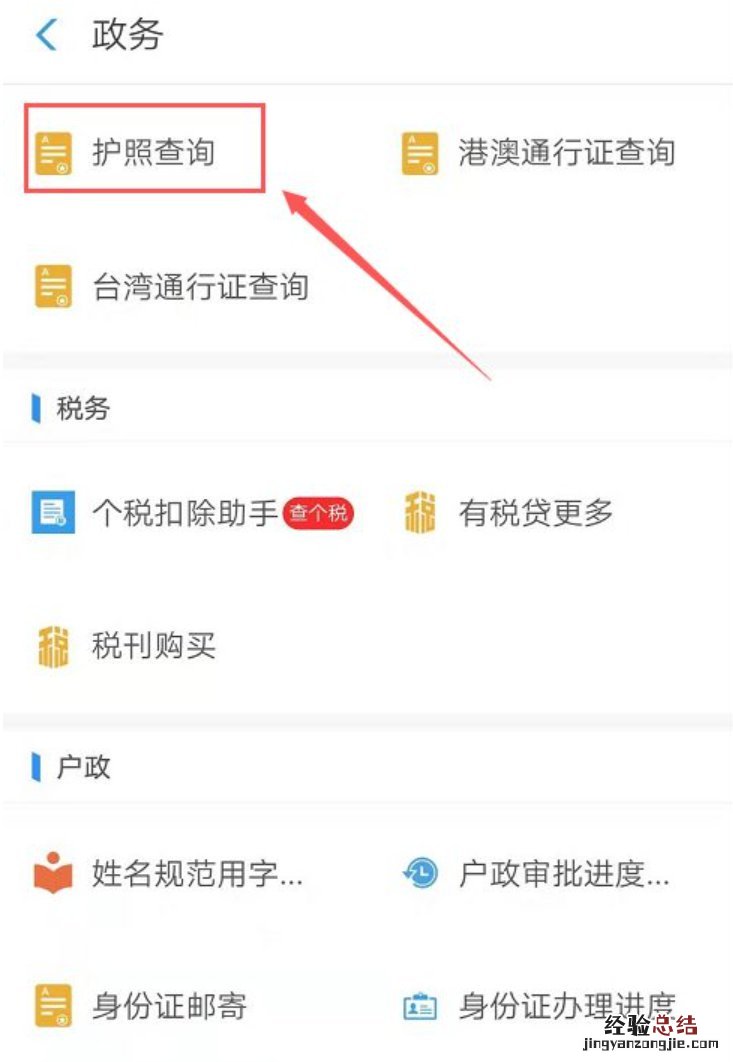
Task: Go back from the 政务 page
Action: click(x=46, y=35)
